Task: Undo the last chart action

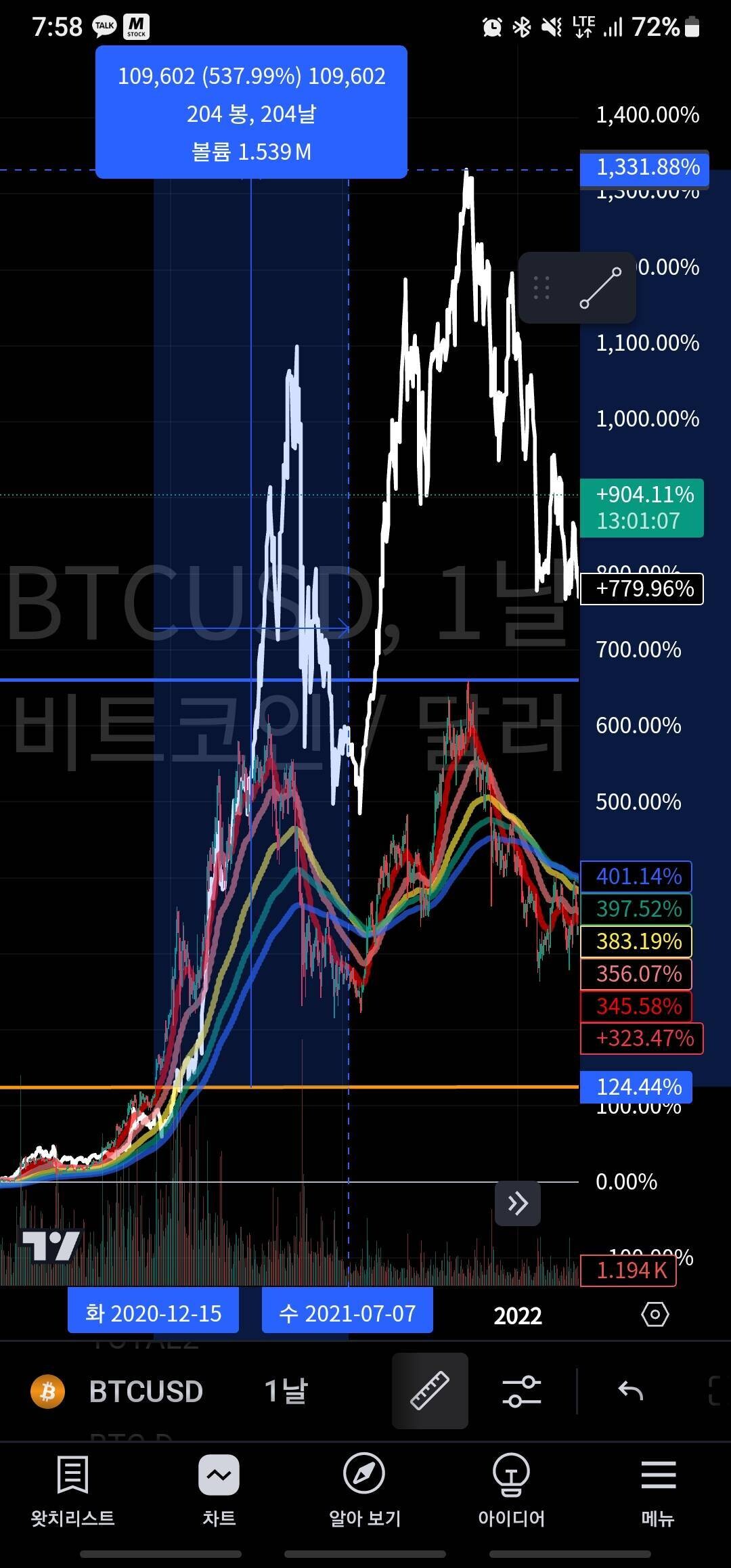Action: click(630, 1391)
